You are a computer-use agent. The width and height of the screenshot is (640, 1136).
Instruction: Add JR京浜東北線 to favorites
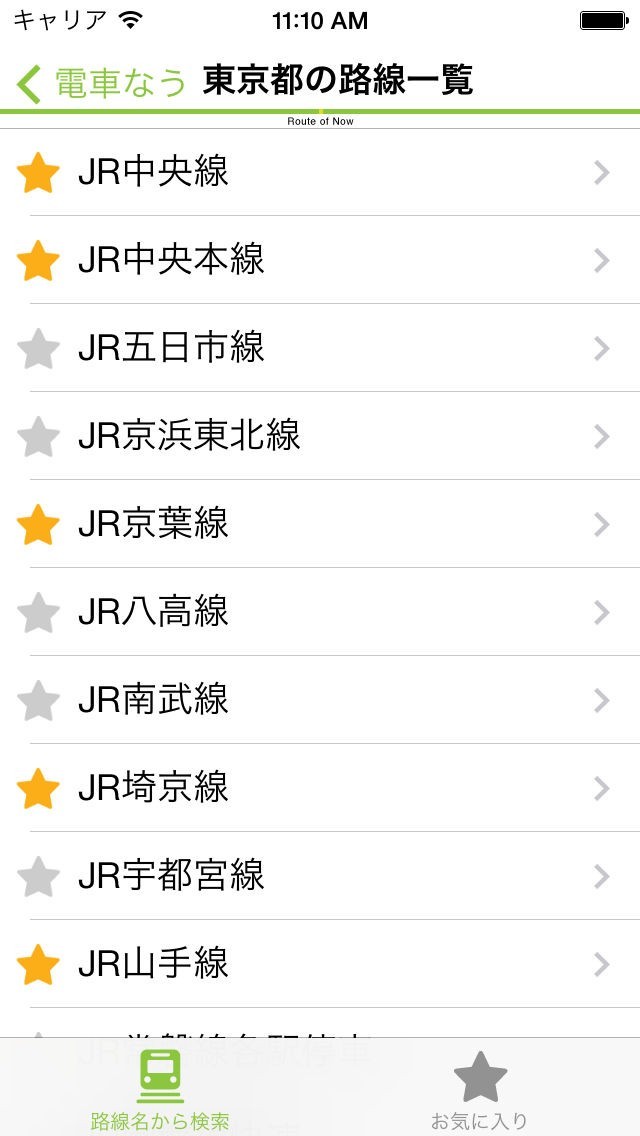point(39,437)
